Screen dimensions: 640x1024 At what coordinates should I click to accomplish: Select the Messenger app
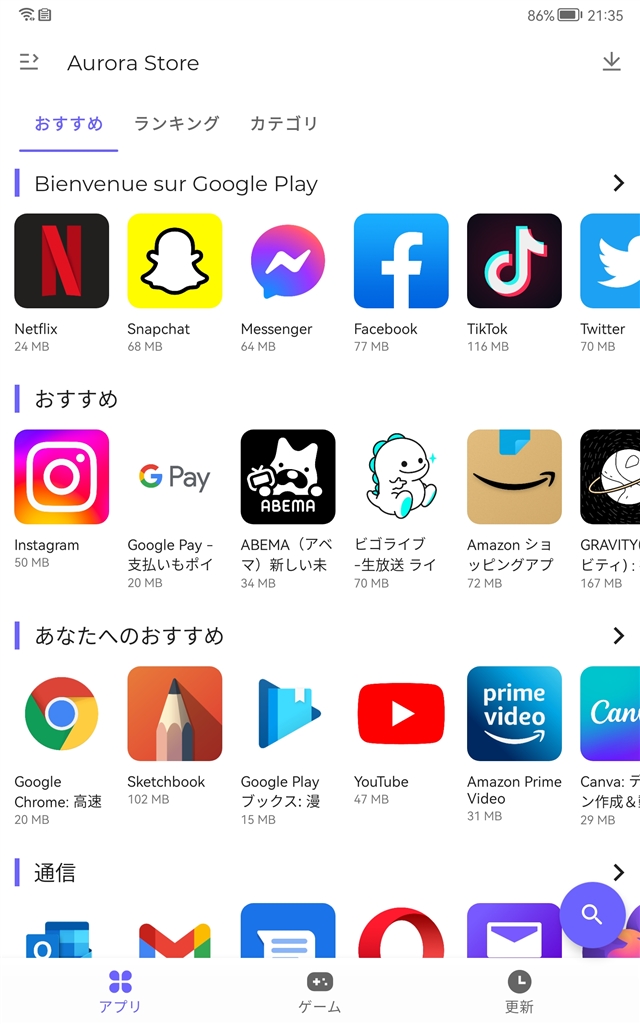288,261
